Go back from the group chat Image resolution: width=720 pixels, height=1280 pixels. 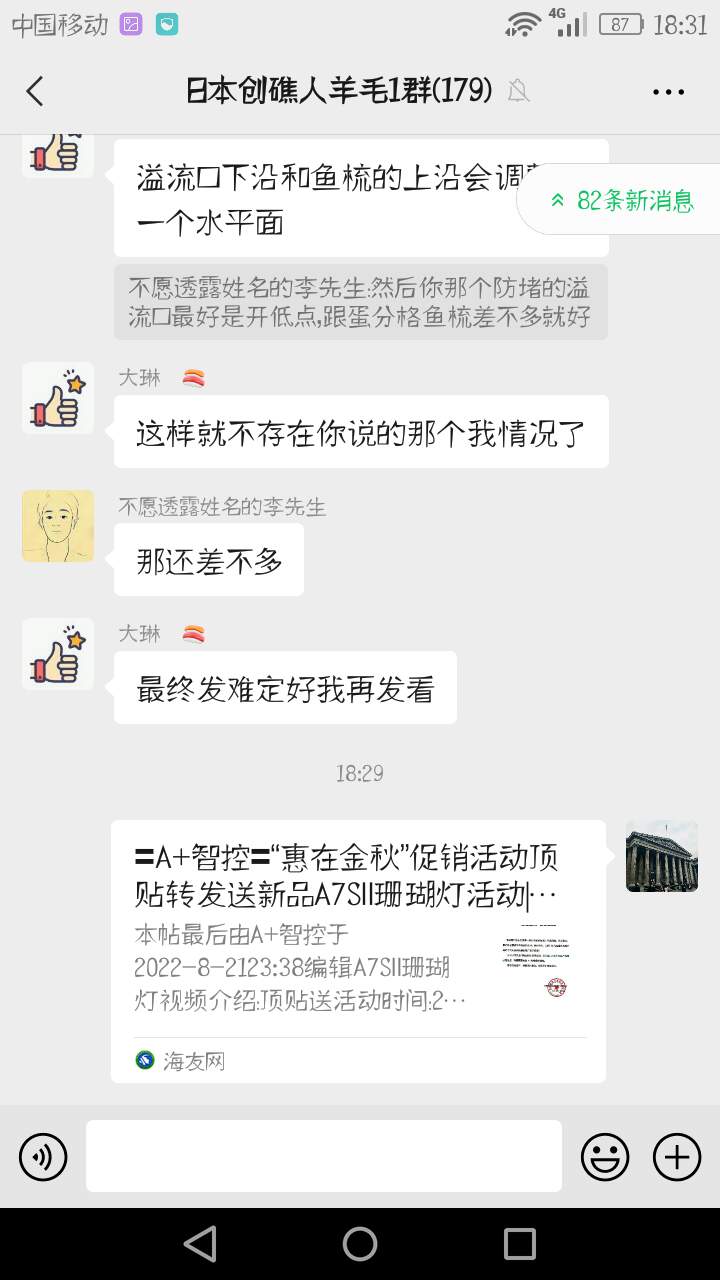click(36, 91)
